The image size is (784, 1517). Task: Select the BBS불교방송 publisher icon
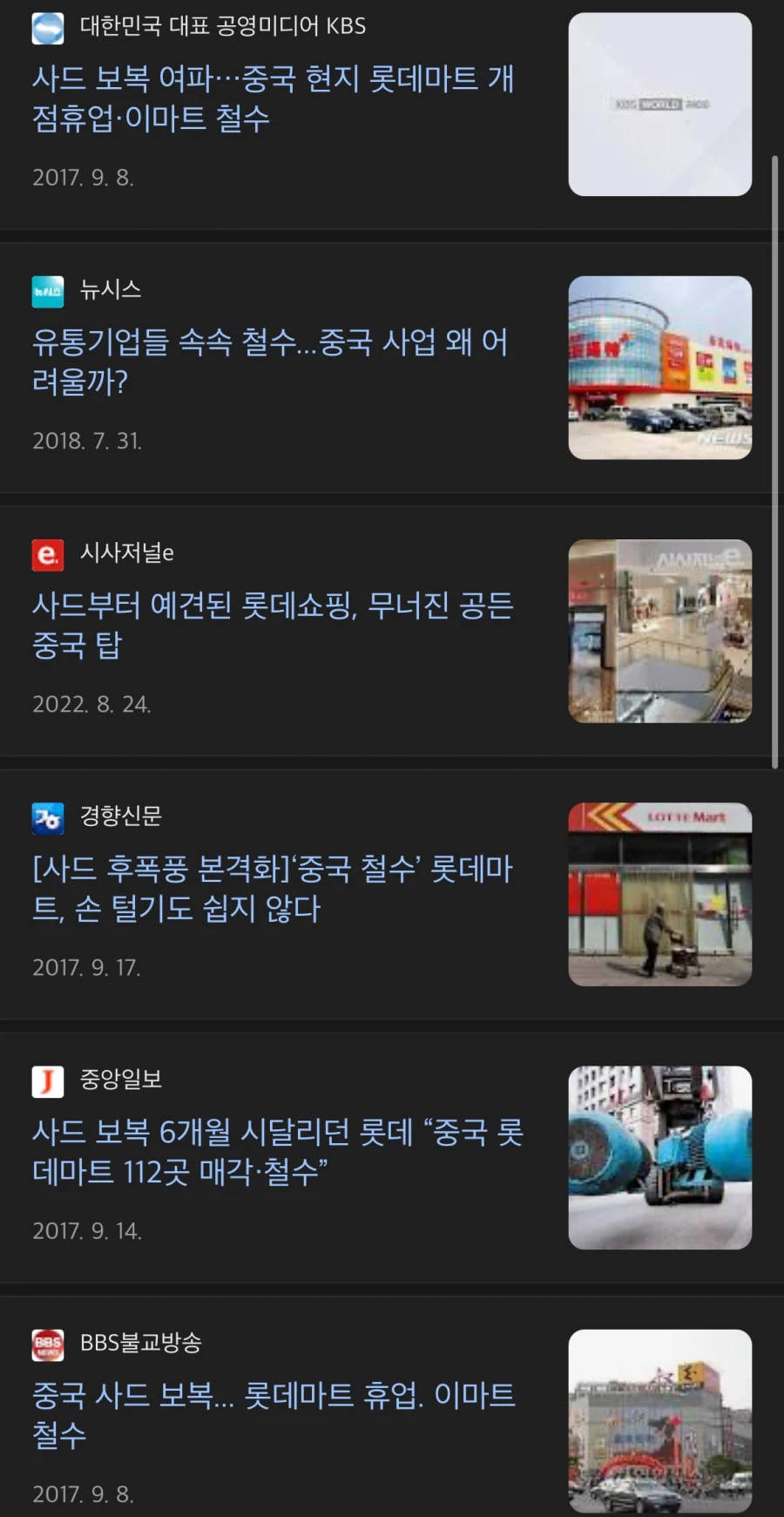tap(48, 1345)
